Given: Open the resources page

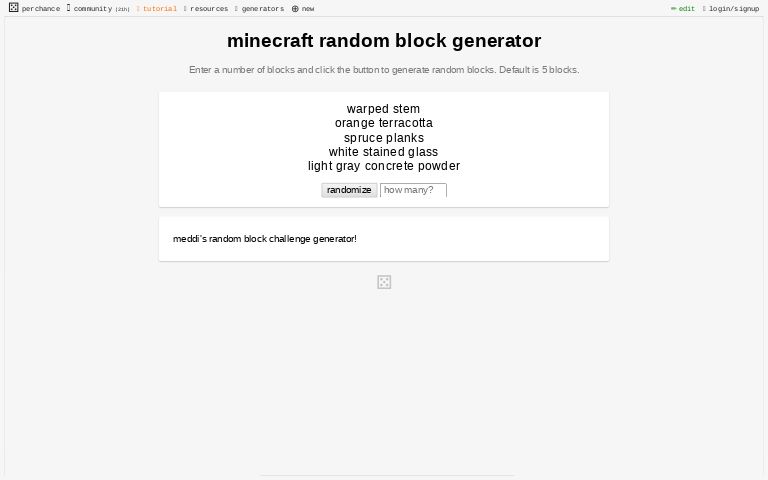Looking at the screenshot, I should 208,8.
